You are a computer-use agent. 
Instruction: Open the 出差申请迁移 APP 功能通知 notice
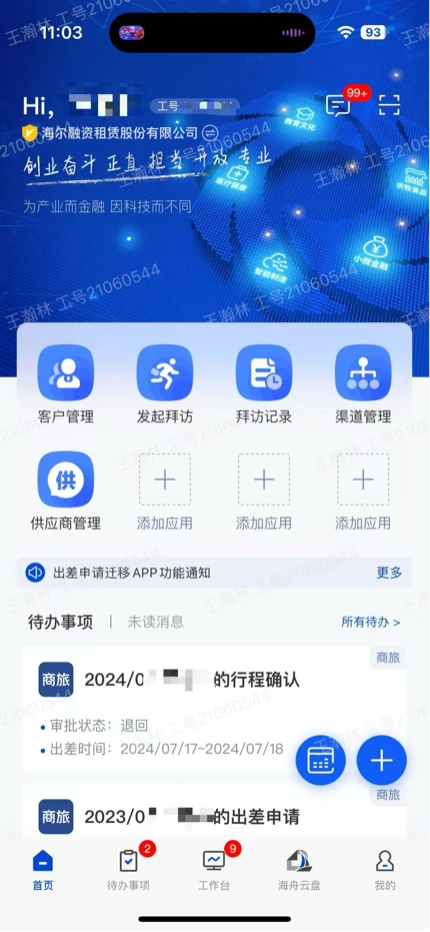(x=131, y=572)
